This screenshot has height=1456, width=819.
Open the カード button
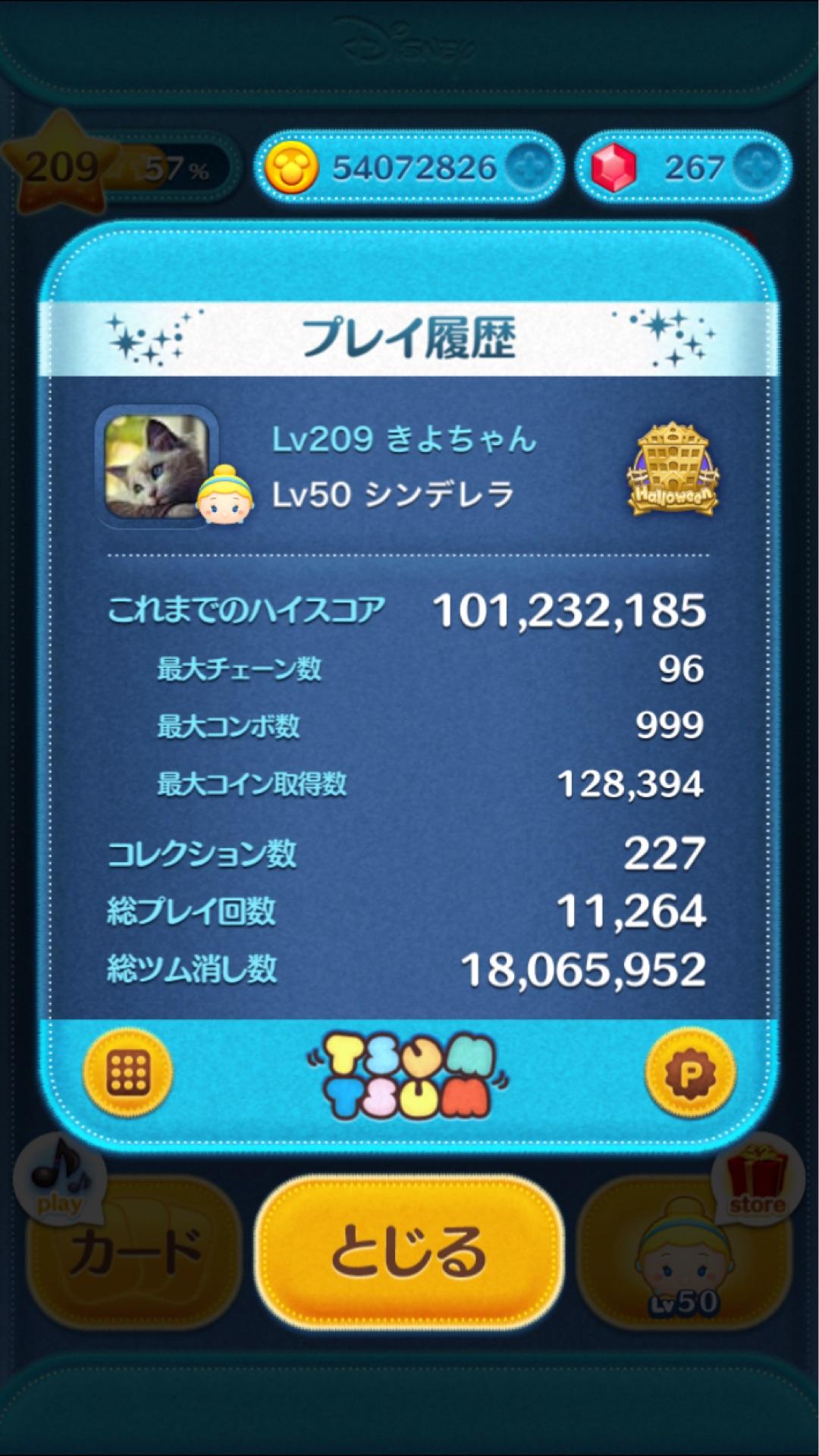click(134, 1251)
